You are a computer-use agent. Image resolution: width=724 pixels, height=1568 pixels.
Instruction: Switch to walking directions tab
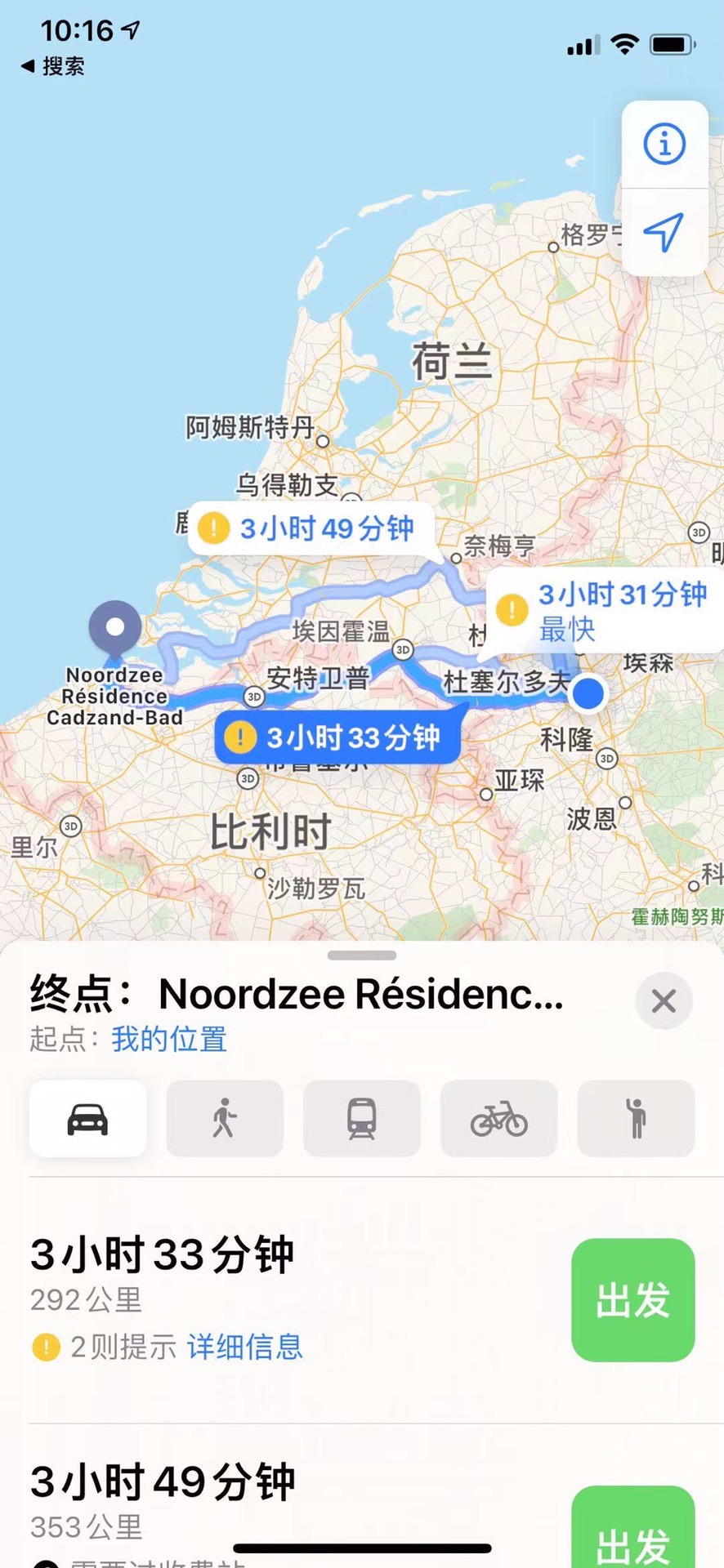pyautogui.click(x=225, y=1118)
